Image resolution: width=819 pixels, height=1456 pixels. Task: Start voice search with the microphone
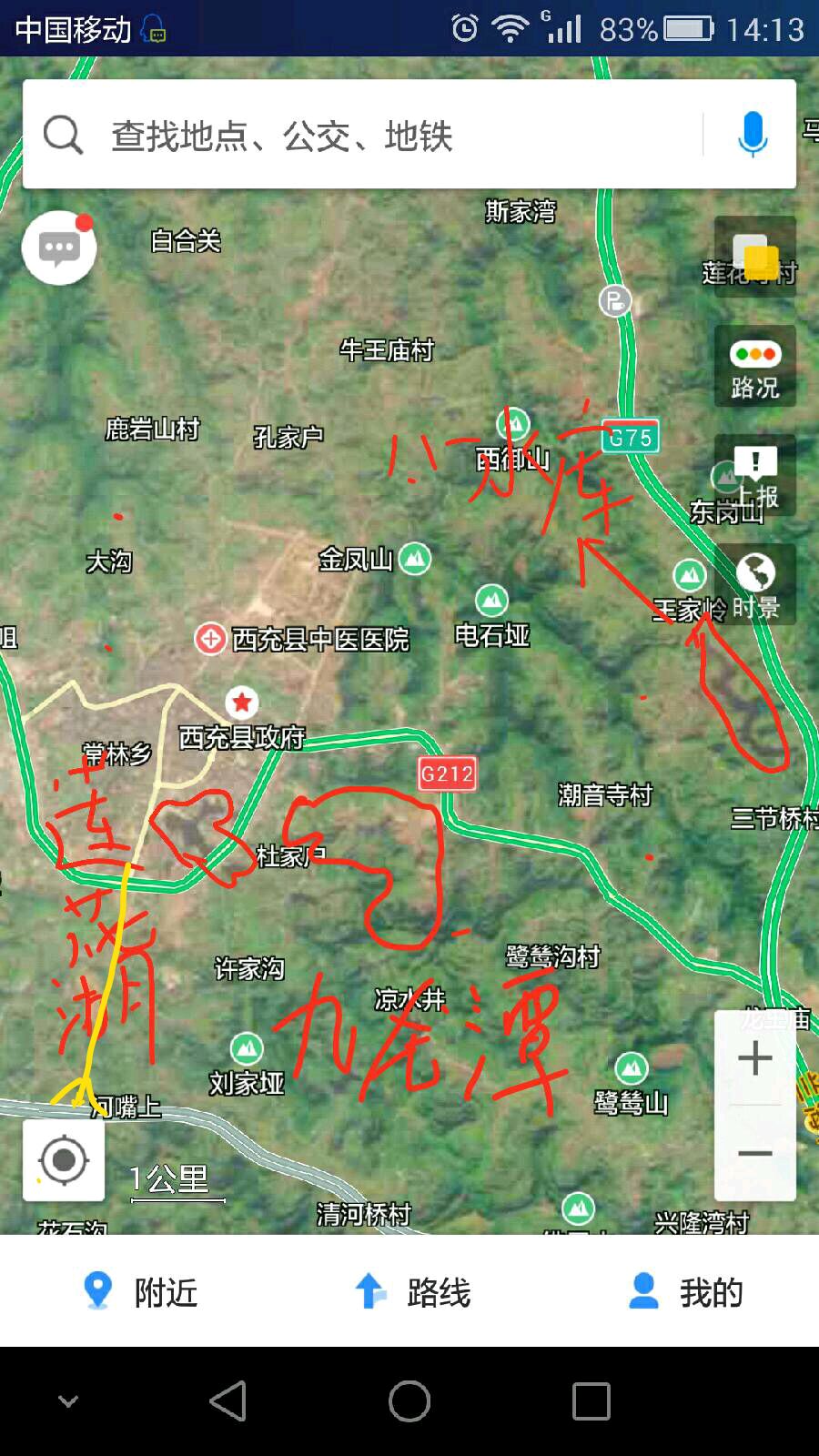pos(752,135)
